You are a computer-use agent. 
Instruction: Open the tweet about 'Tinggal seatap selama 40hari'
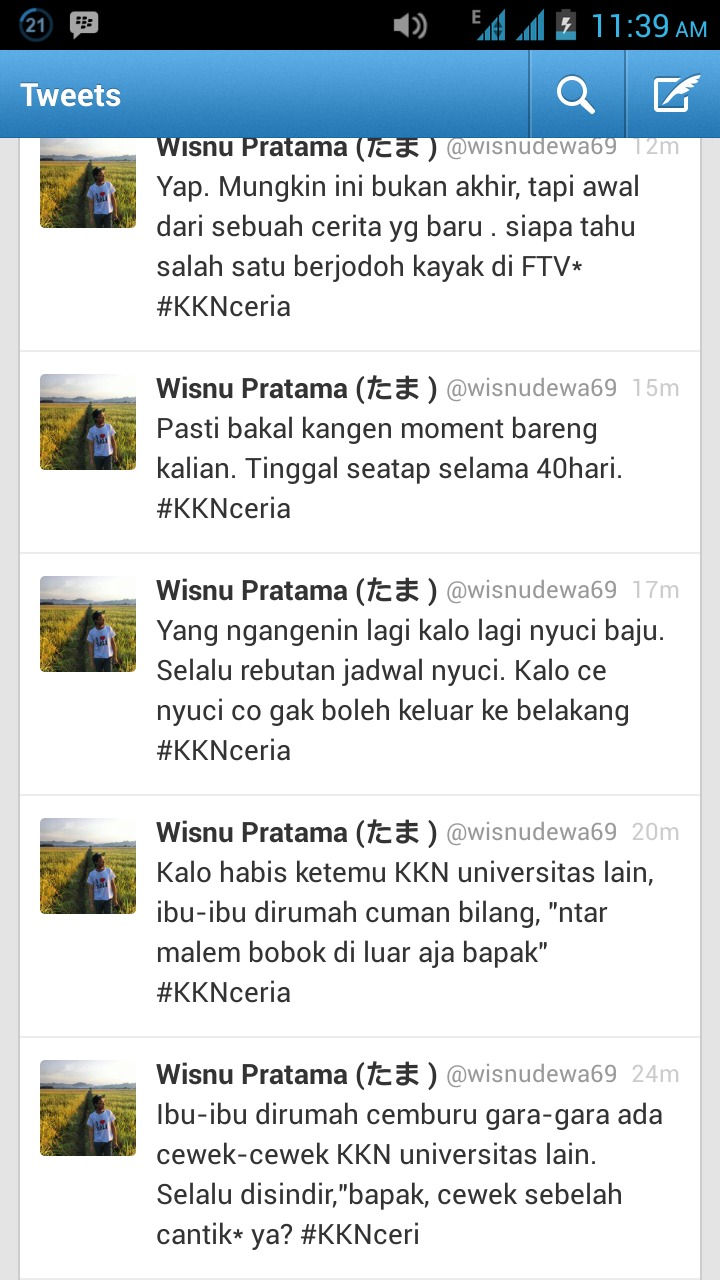[x=360, y=453]
